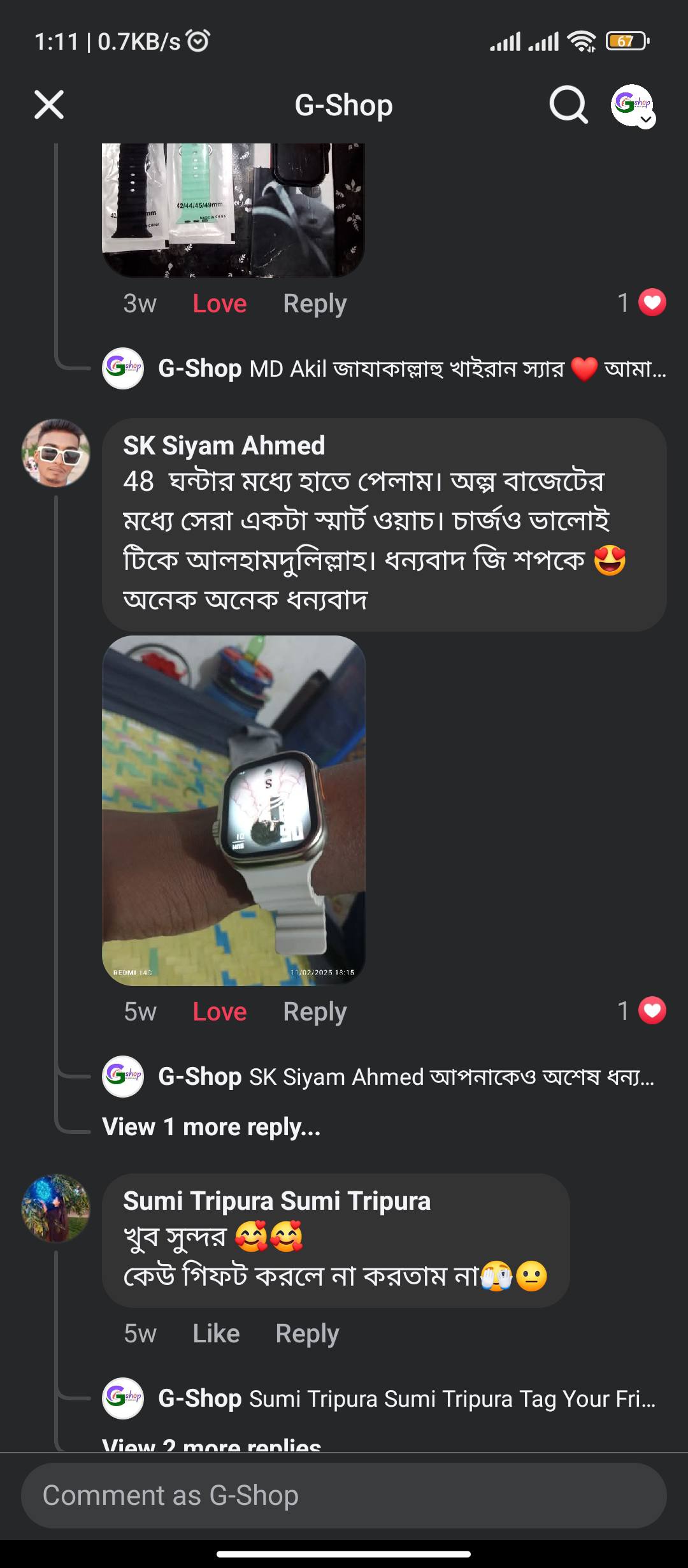Expand View 1 more reply
The width and height of the screenshot is (688, 1568).
click(211, 1127)
